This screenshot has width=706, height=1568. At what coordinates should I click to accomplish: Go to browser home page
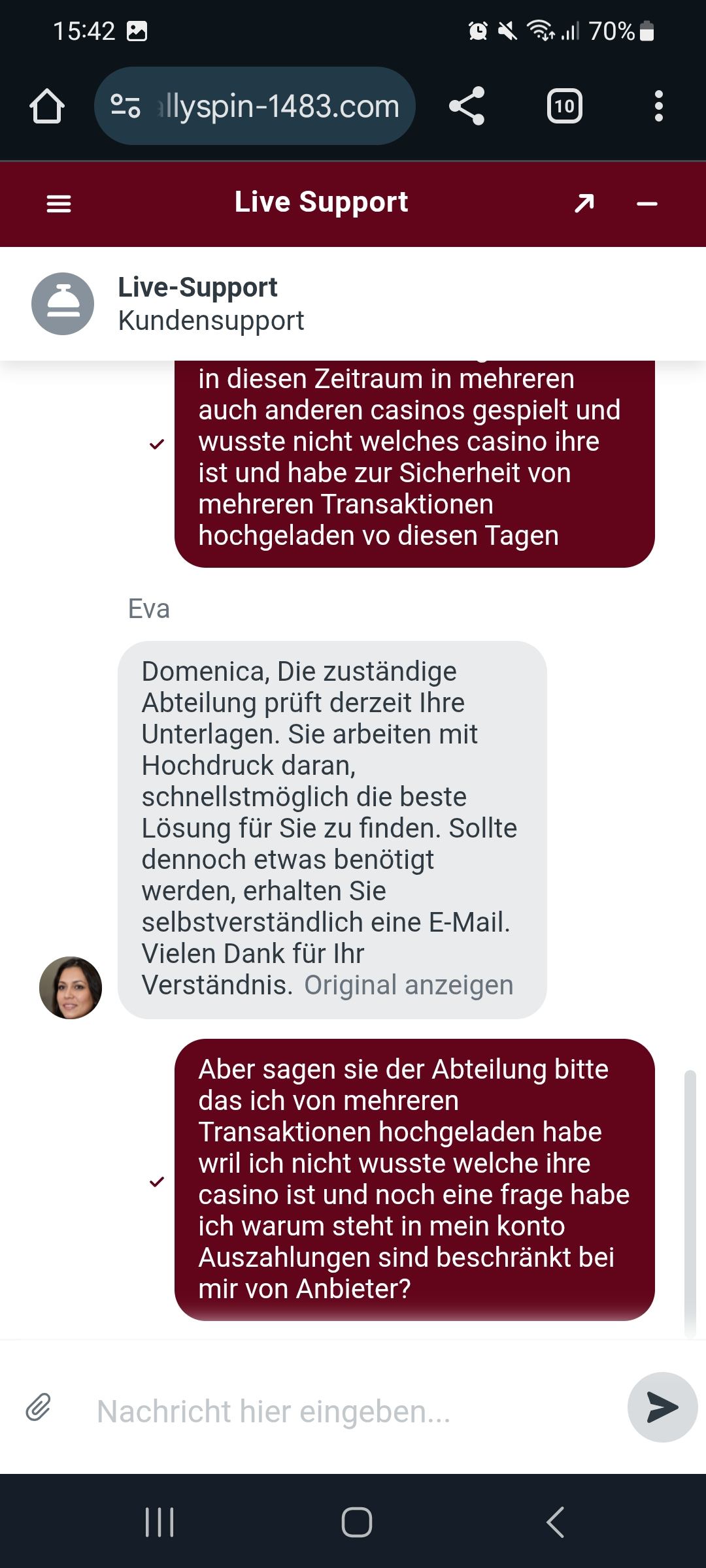click(x=47, y=106)
